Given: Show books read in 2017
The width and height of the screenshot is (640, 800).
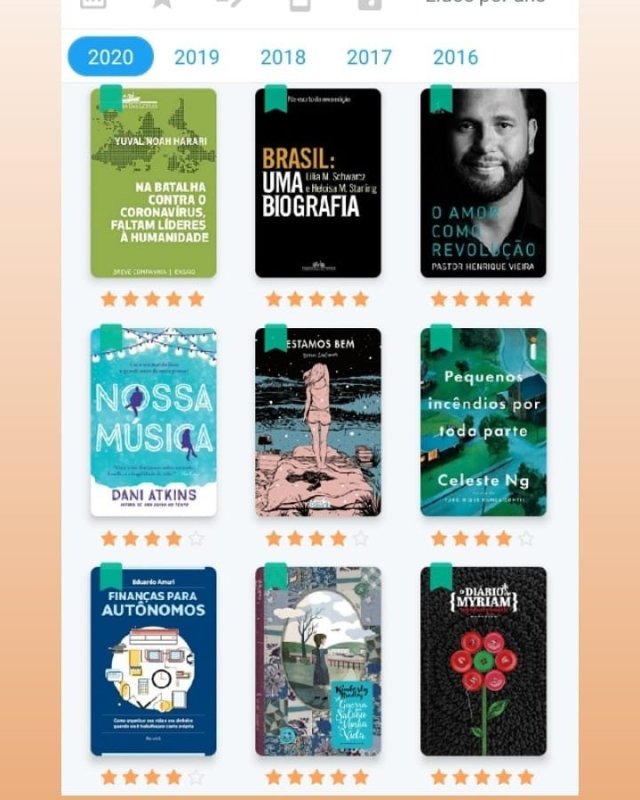Looking at the screenshot, I should (x=369, y=57).
